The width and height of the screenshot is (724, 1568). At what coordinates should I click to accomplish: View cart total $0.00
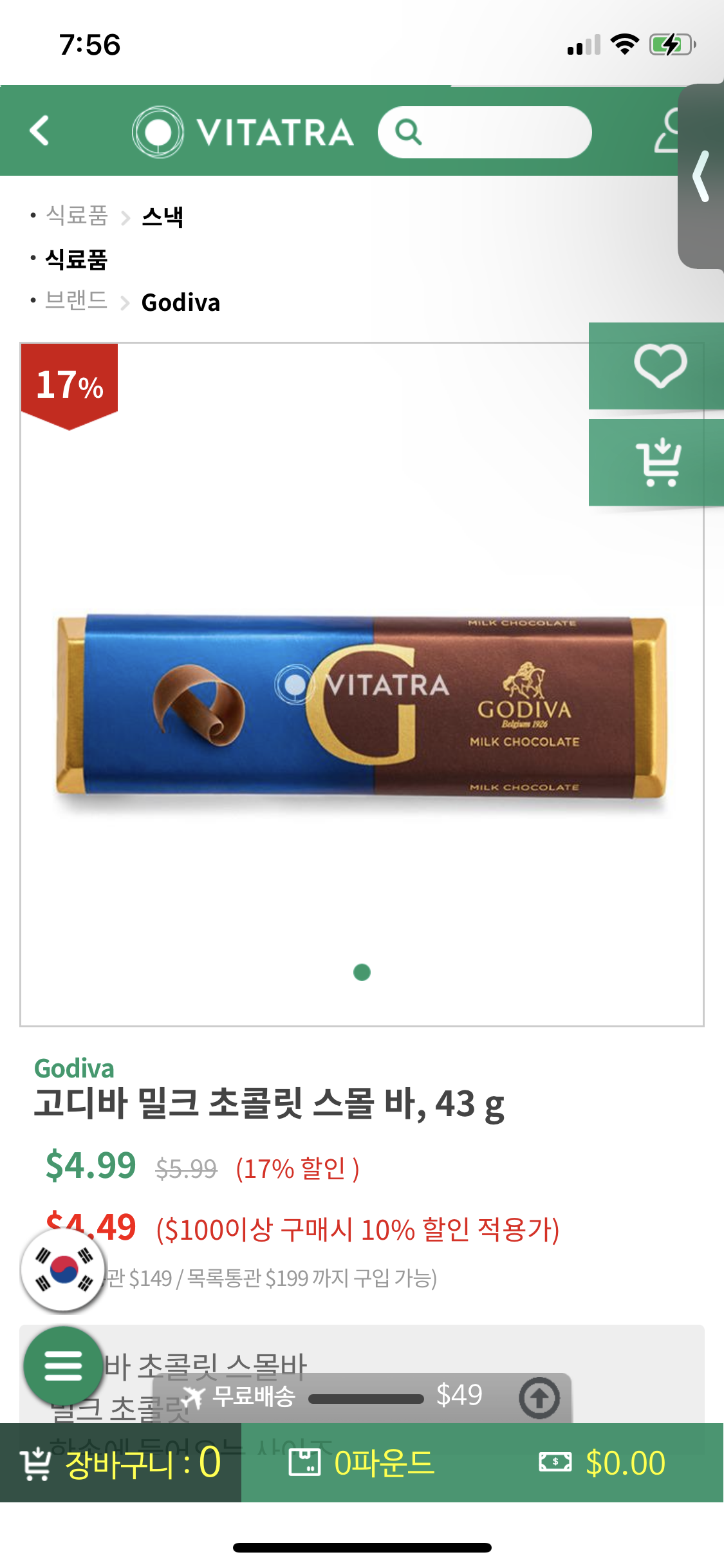click(602, 1463)
